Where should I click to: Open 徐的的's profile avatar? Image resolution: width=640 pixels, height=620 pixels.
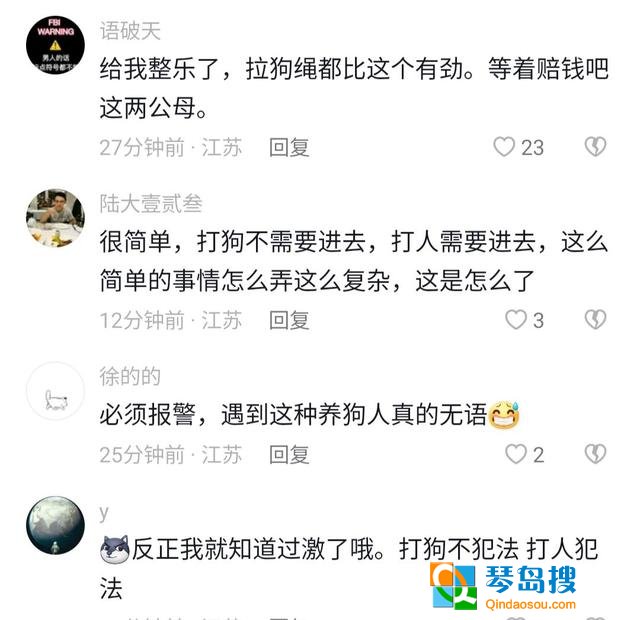(54, 391)
